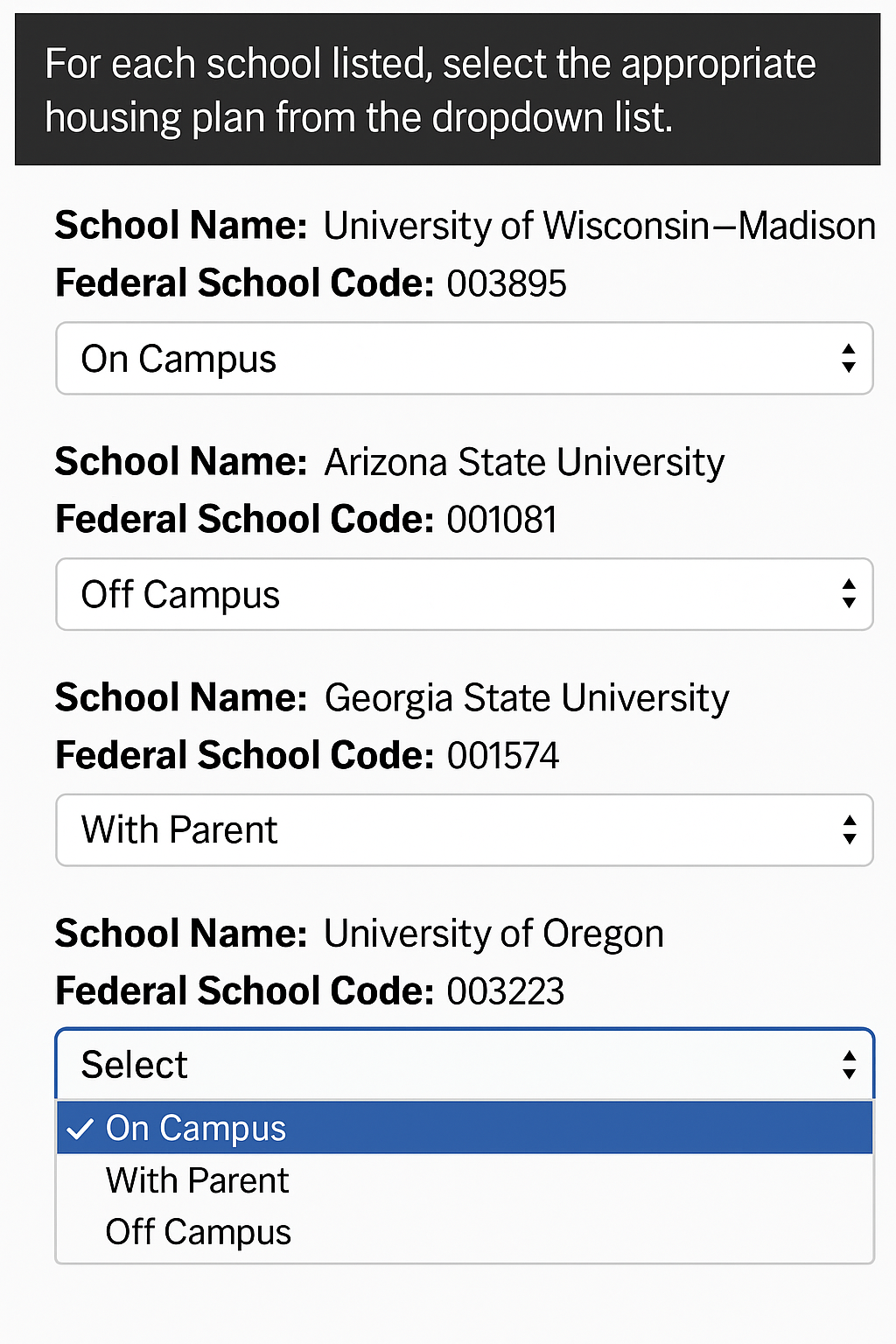Click the stepper arrows on Arizona State's dropdown
Viewport: 896px width, 1344px height.
click(x=850, y=594)
